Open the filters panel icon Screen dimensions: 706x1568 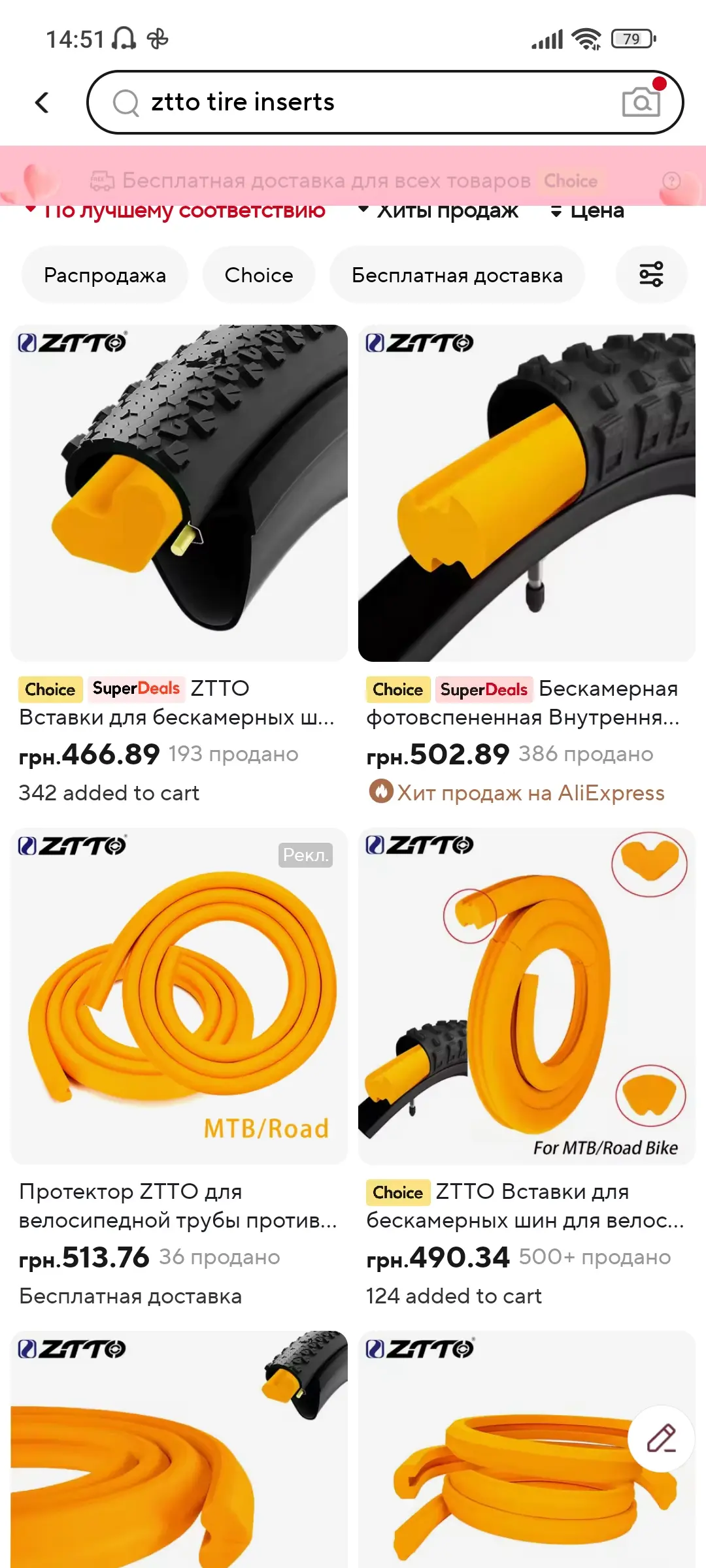coord(651,275)
